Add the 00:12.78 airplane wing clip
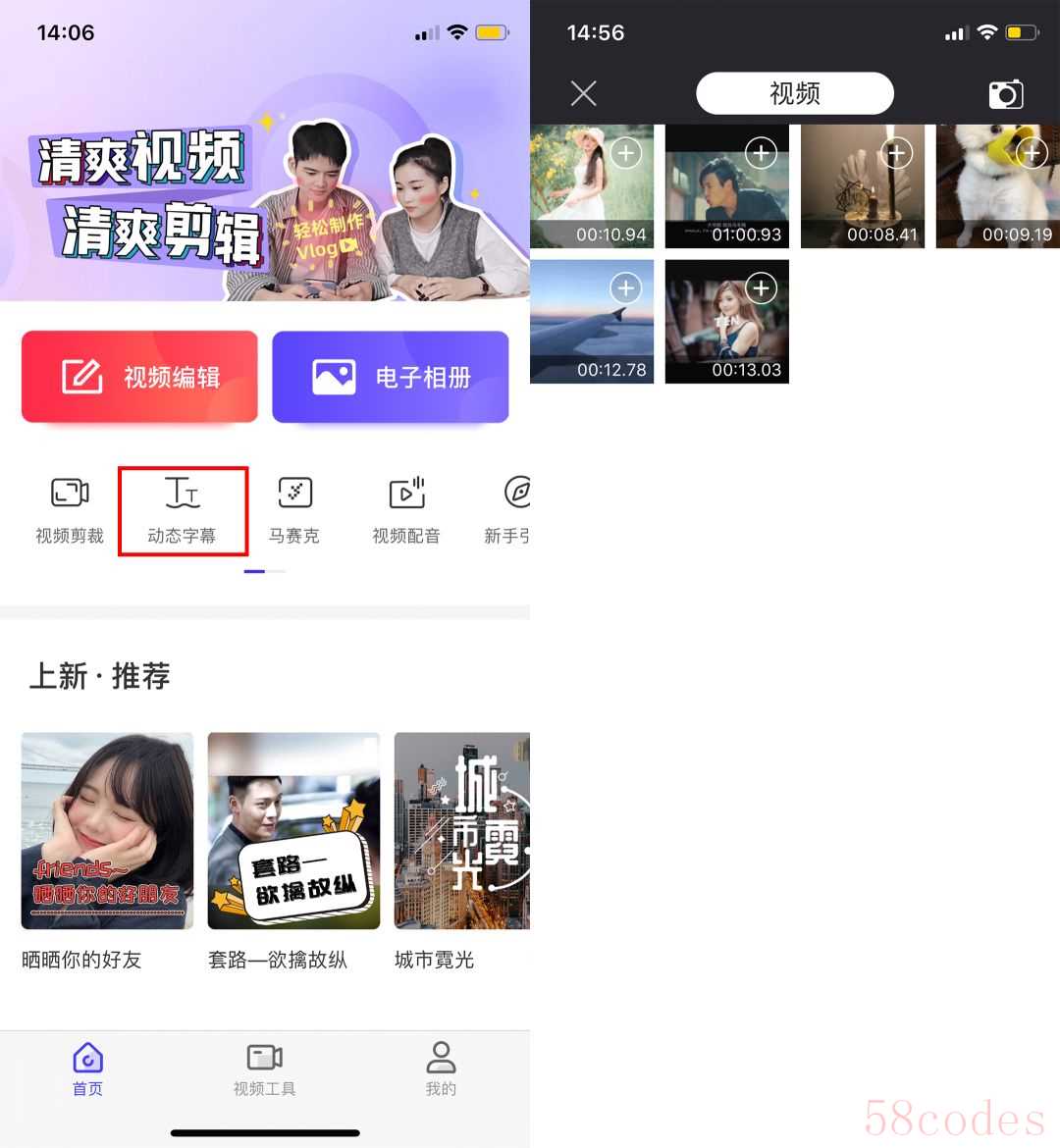This screenshot has height=1148, width=1060. pos(626,288)
